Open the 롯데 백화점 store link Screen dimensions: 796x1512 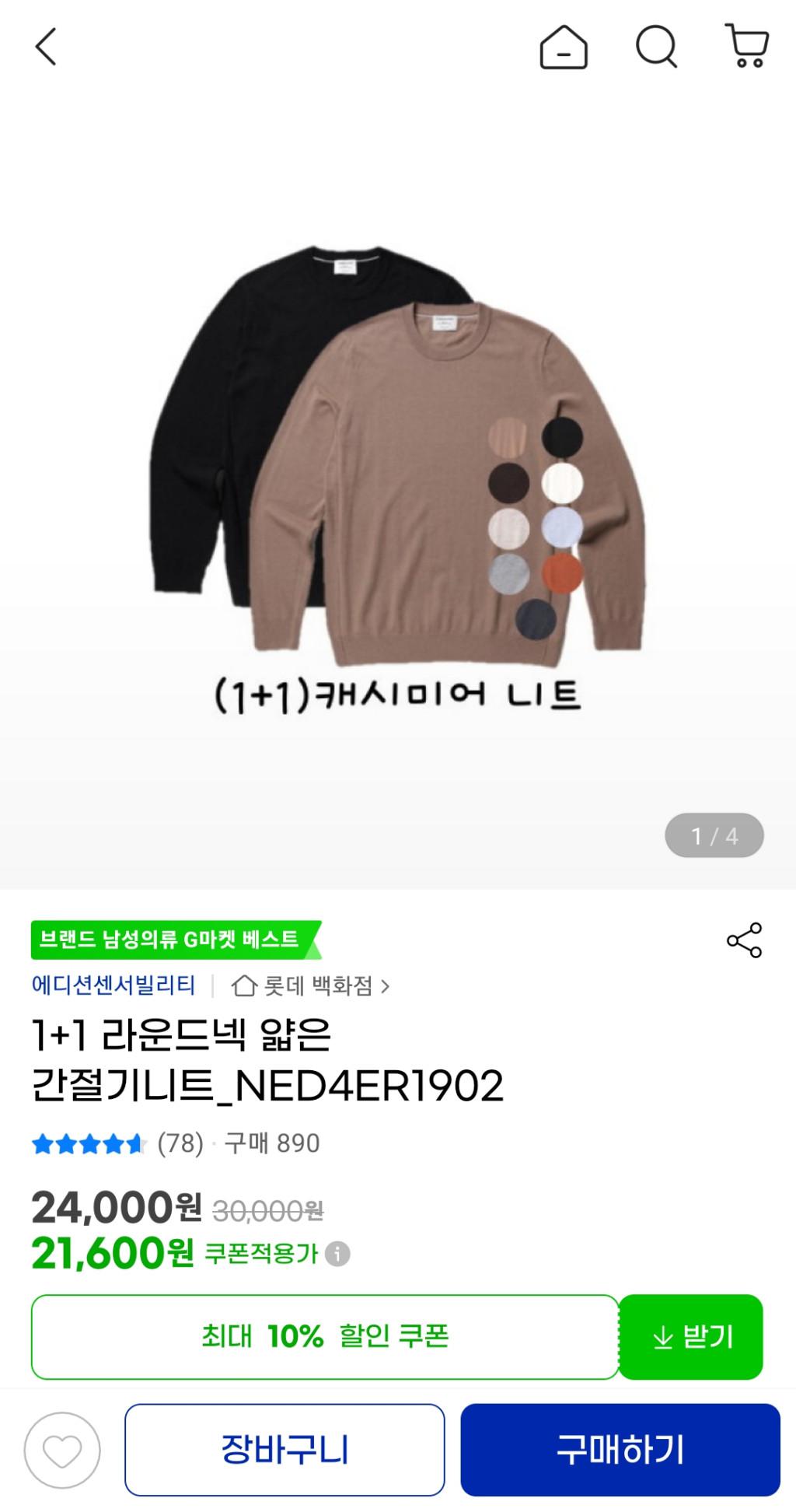[311, 986]
